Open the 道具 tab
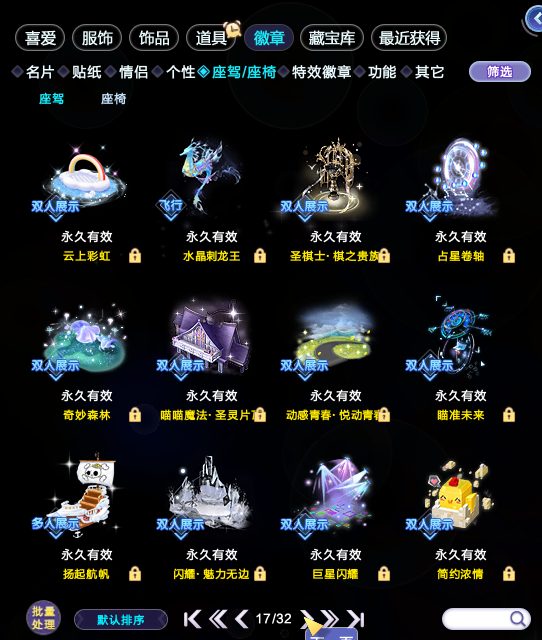Image resolution: width=542 pixels, height=640 pixels. pyautogui.click(x=211, y=38)
